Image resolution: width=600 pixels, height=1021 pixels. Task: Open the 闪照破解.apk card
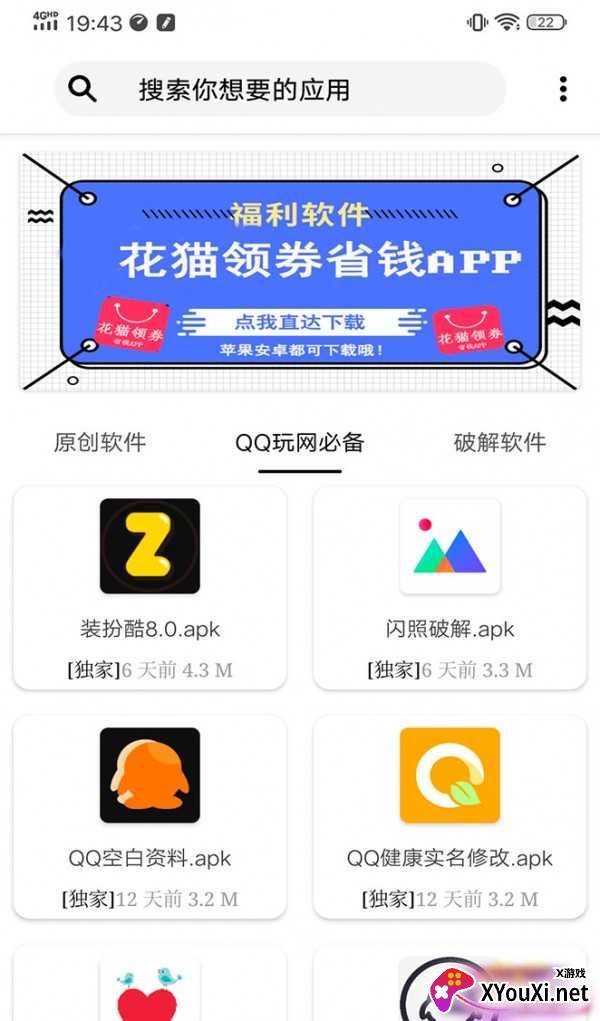[450, 587]
